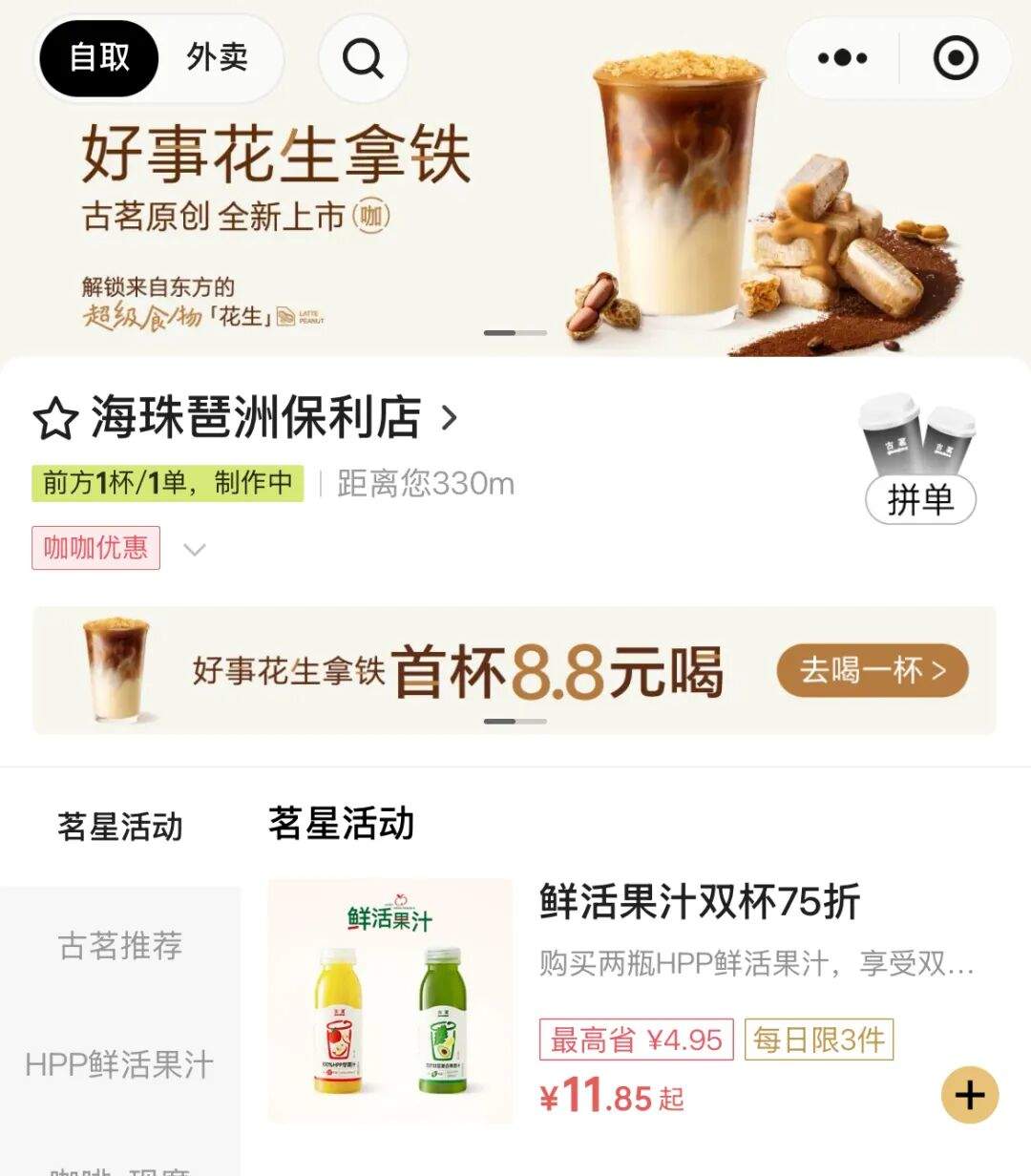Switch to 自取 pickup mode
The width and height of the screenshot is (1031, 1176).
click(95, 57)
